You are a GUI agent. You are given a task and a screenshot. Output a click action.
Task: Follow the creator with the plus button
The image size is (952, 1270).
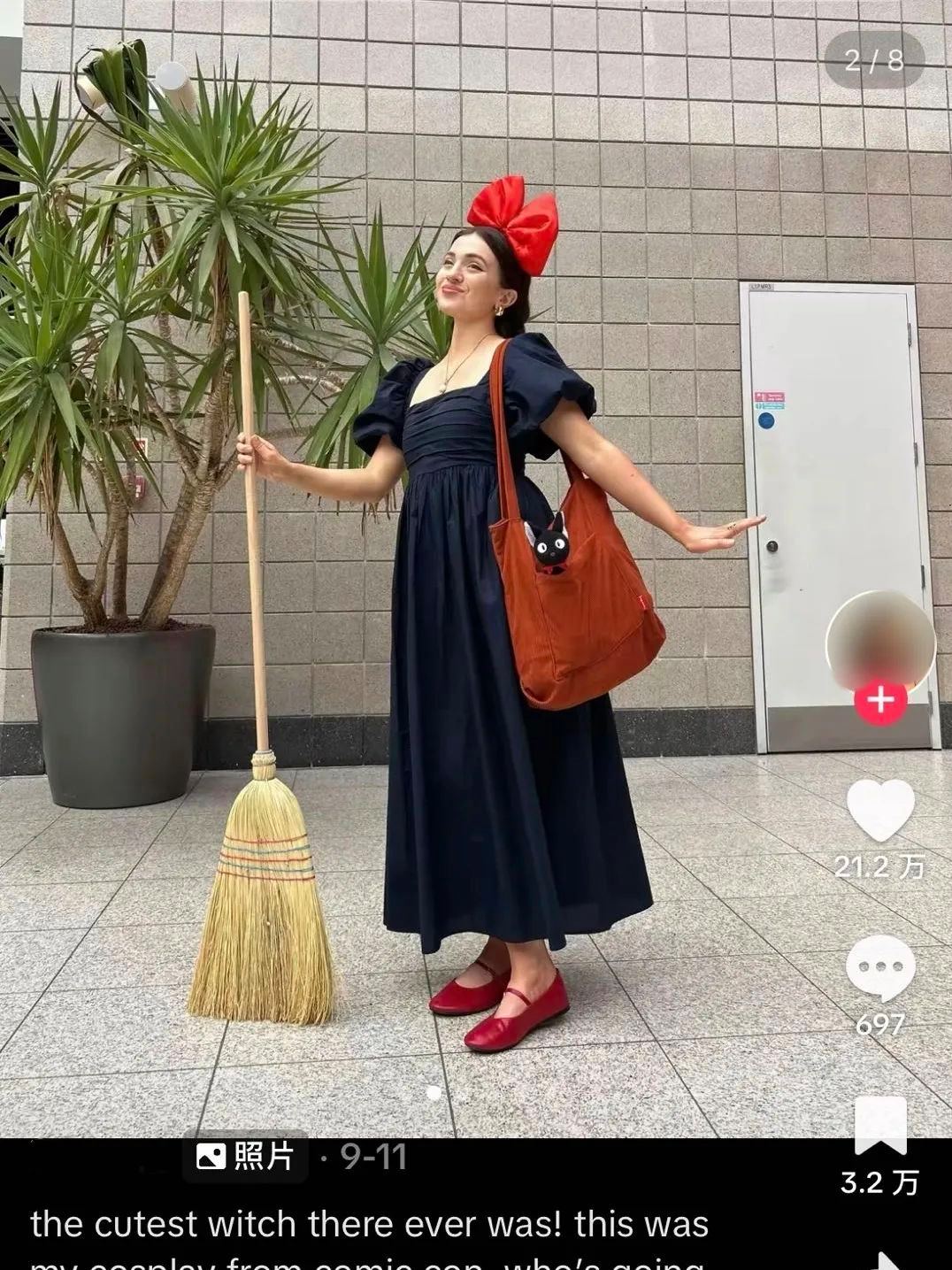pos(880,700)
